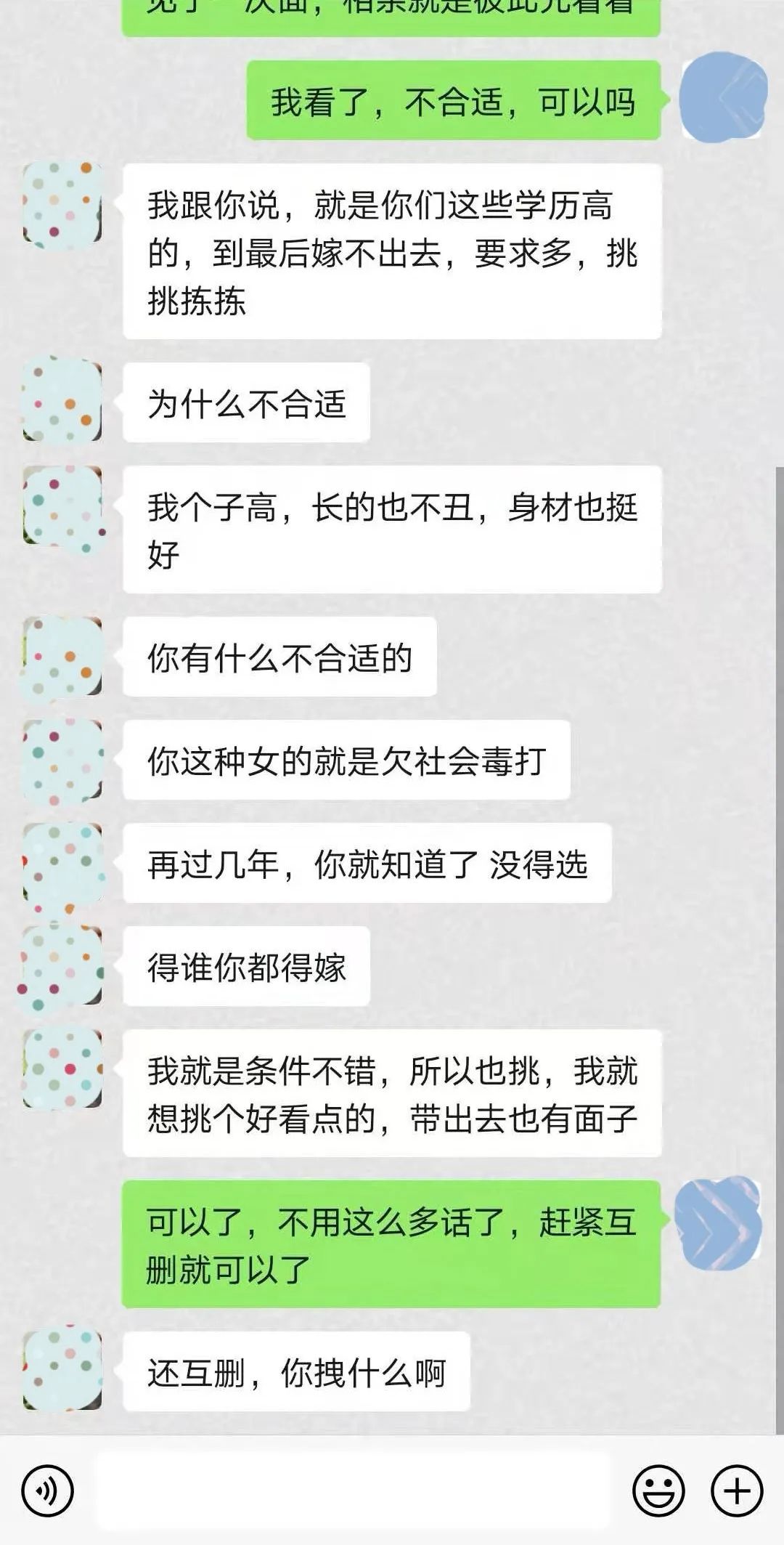This screenshot has height=1545, width=784.
Task: Open the emoji sticker panel
Action: coord(658,1491)
